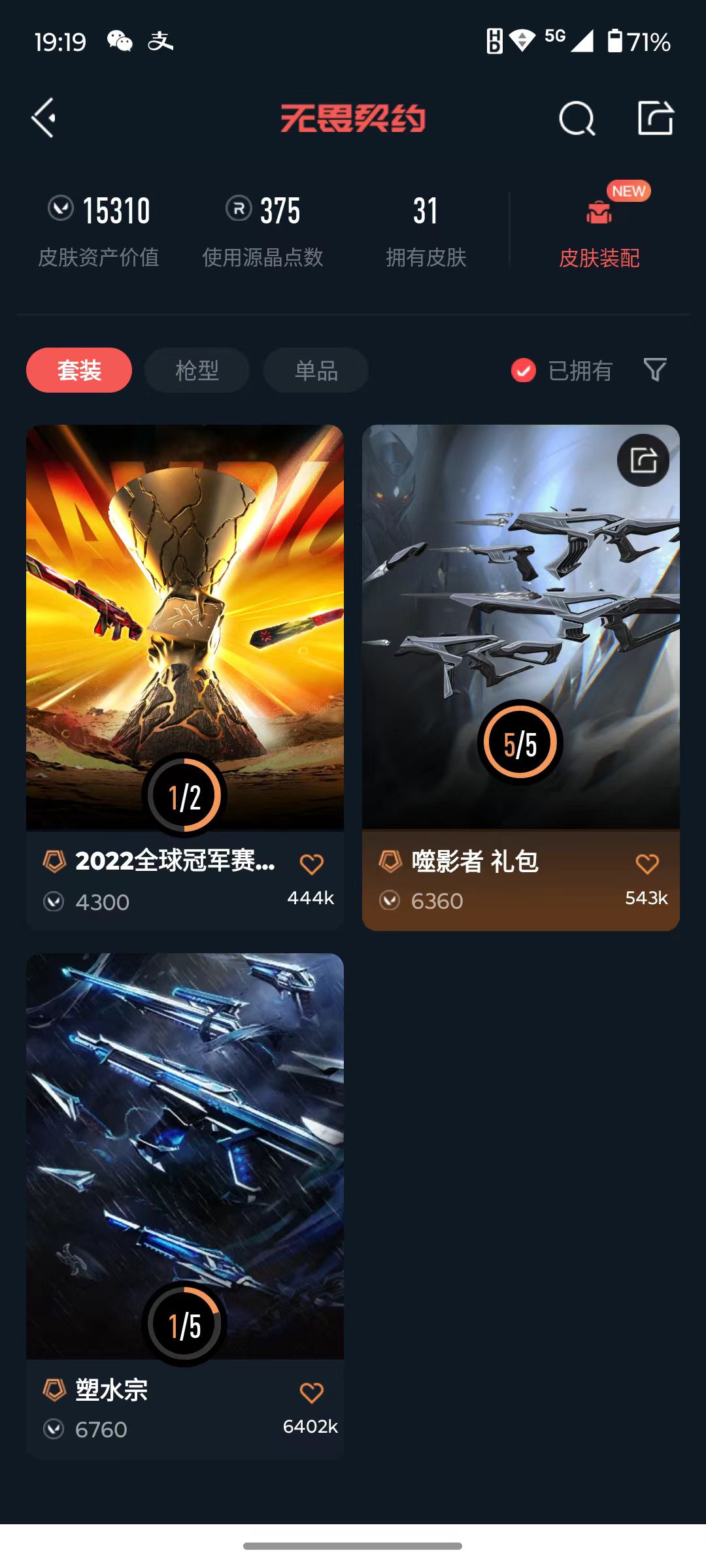Open 皮肤装配 skin loadout
706x1568 pixels.
tap(599, 229)
